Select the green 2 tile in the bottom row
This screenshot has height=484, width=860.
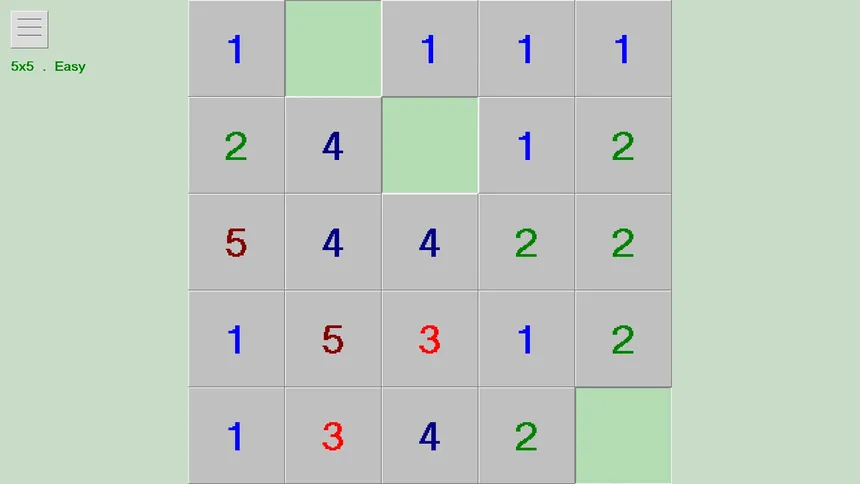[526, 435]
